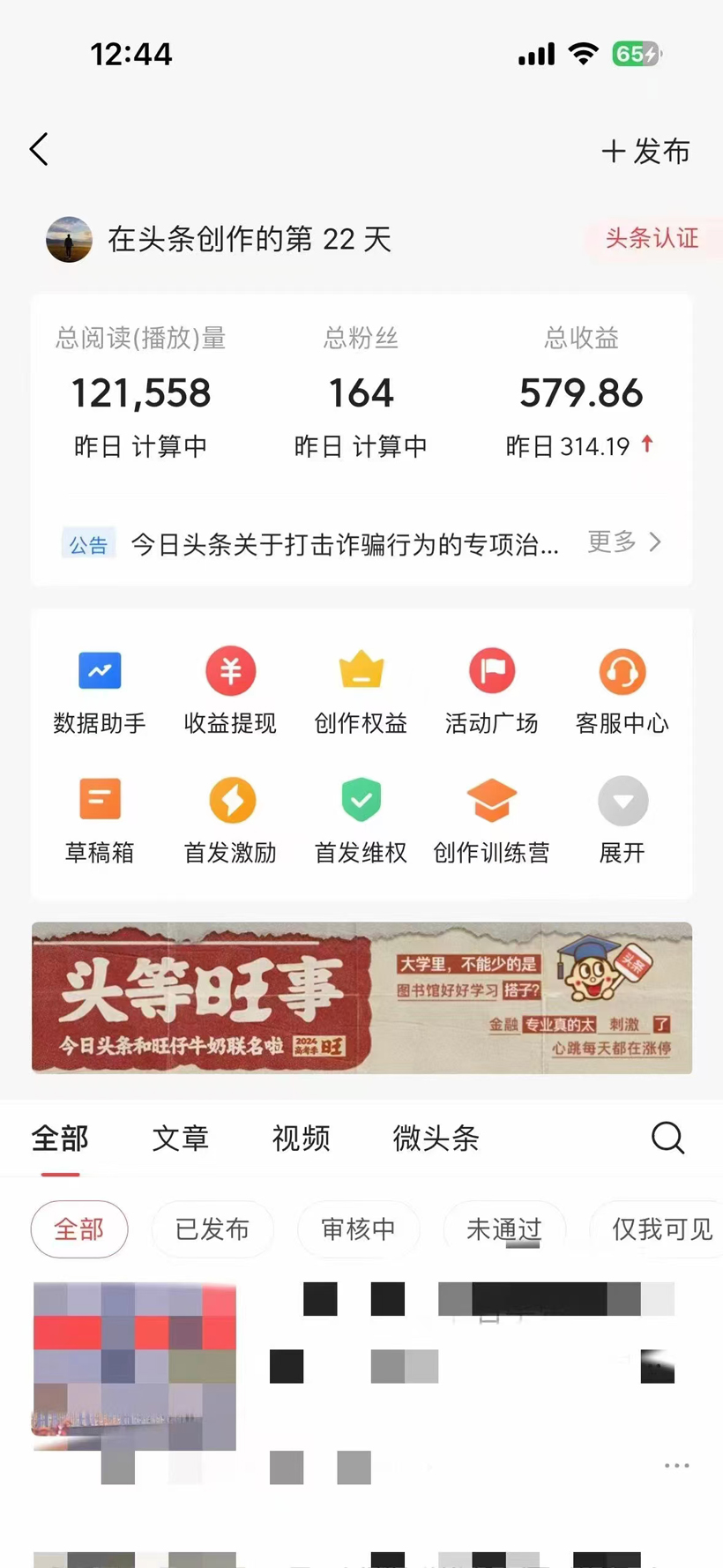This screenshot has width=723, height=1568.
Task: Filter by 审核中 status chip
Action: pyautogui.click(x=358, y=1229)
